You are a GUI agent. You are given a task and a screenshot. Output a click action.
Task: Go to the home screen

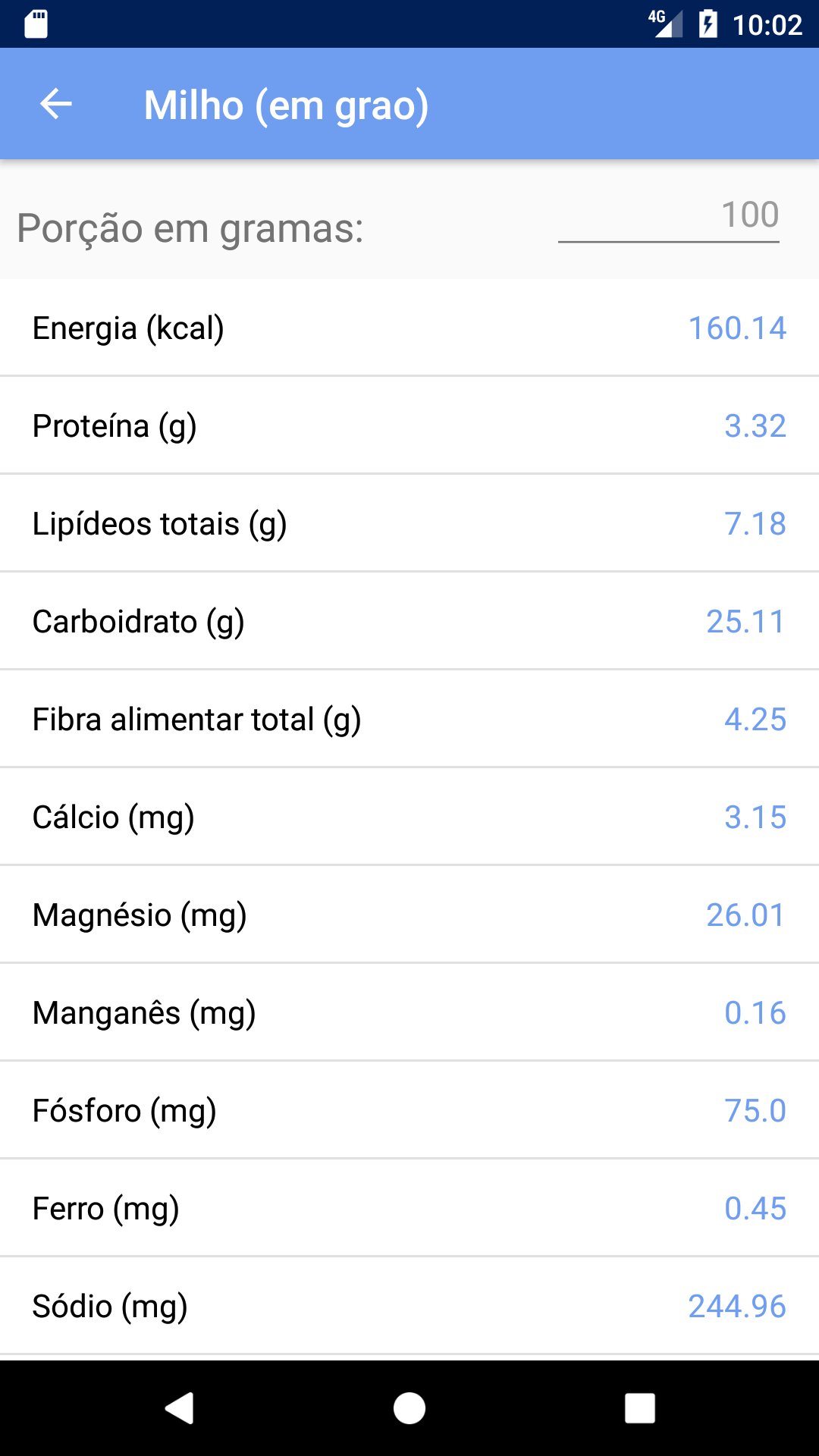pyautogui.click(x=409, y=1408)
